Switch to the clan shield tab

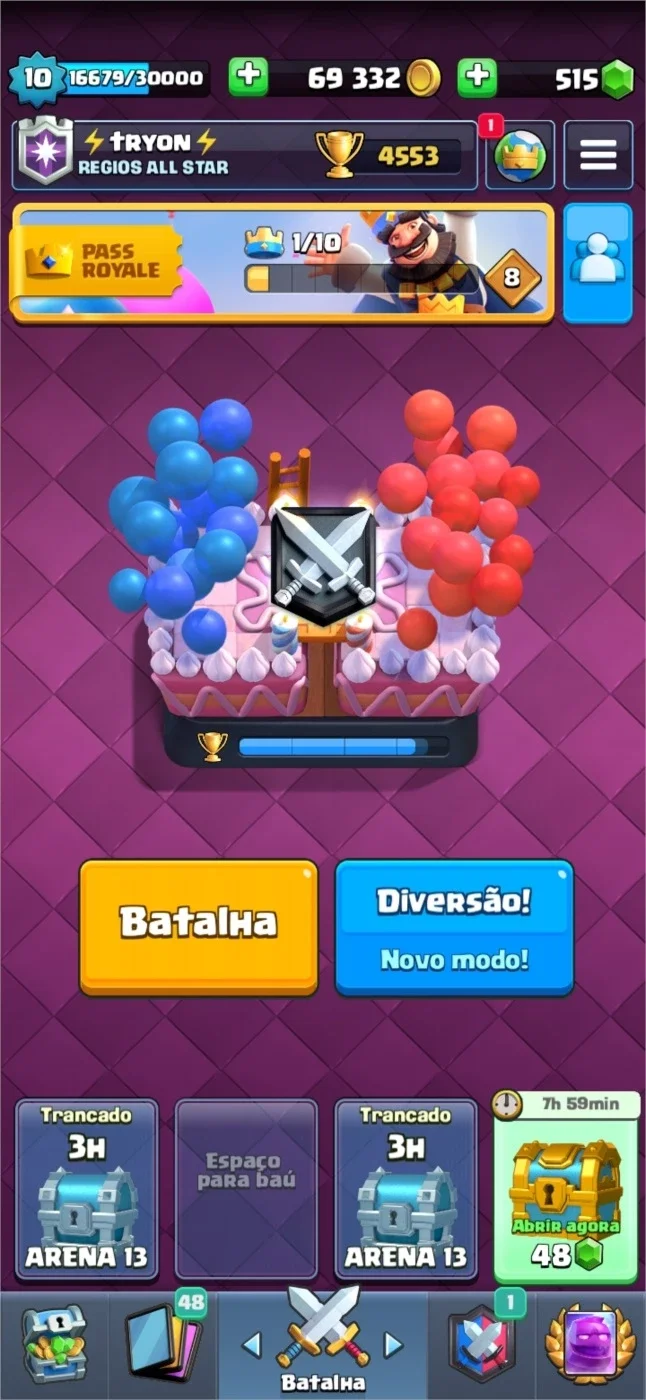click(481, 1344)
